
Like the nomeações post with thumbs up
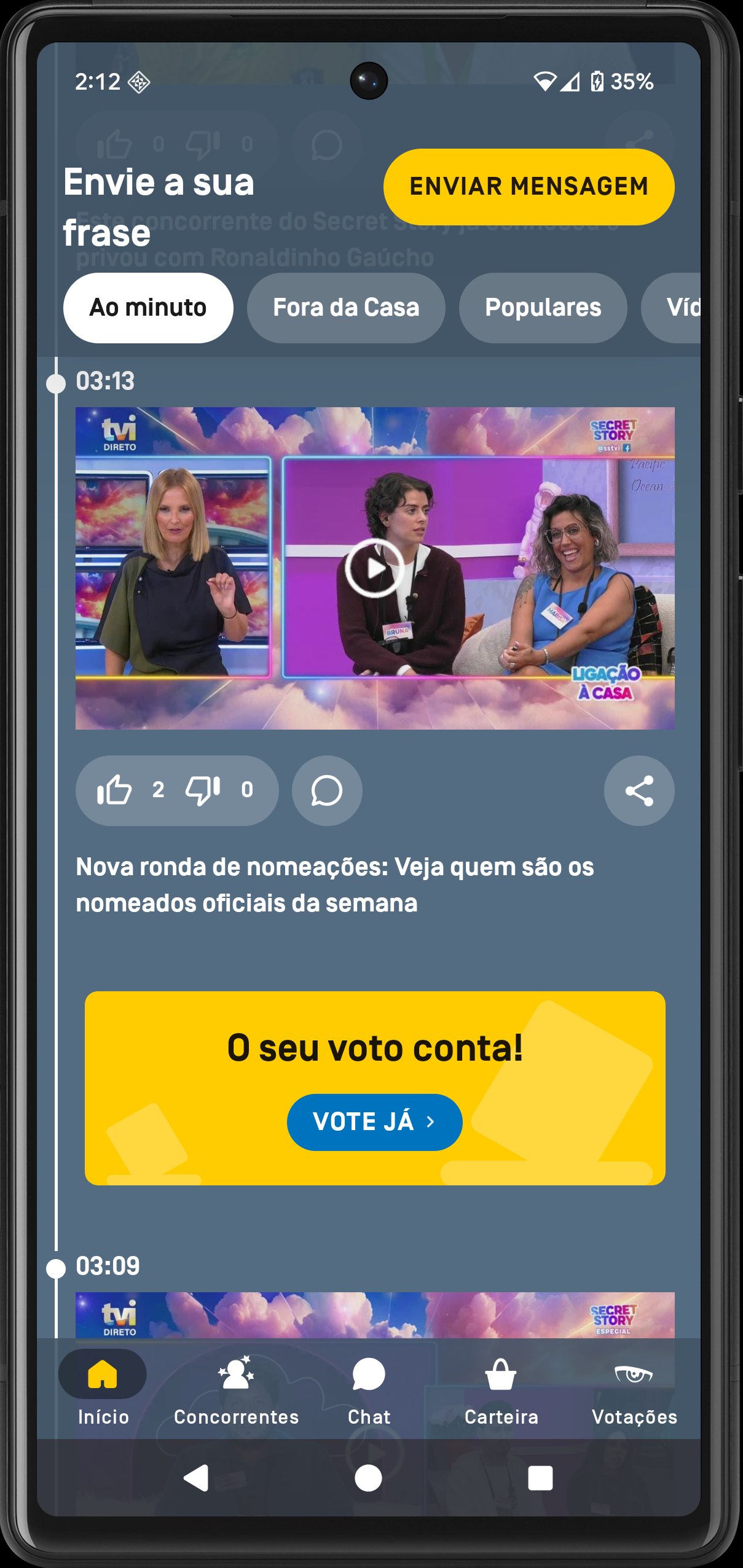(x=114, y=790)
